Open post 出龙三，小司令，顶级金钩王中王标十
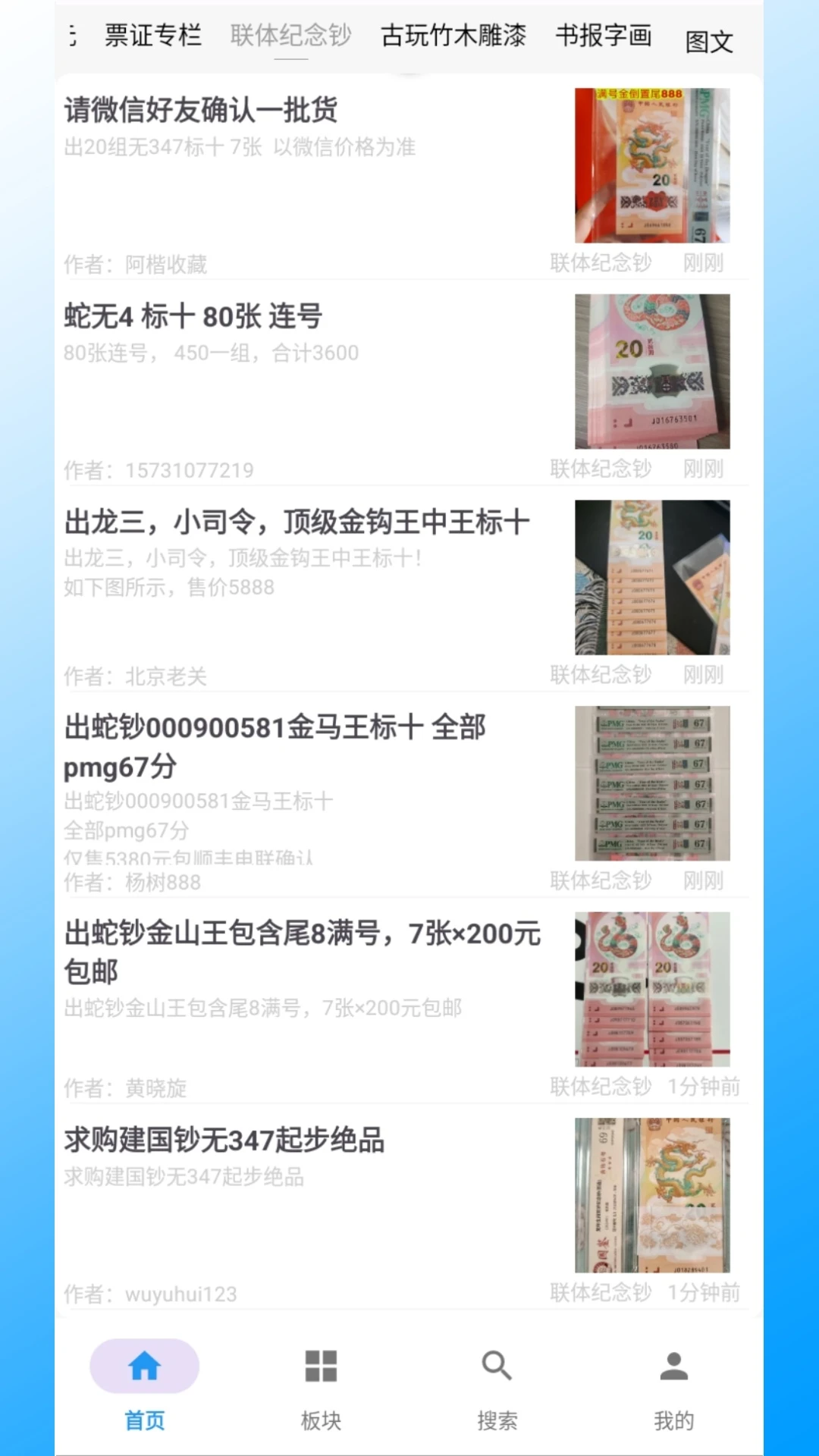819x1456 pixels. (x=297, y=522)
